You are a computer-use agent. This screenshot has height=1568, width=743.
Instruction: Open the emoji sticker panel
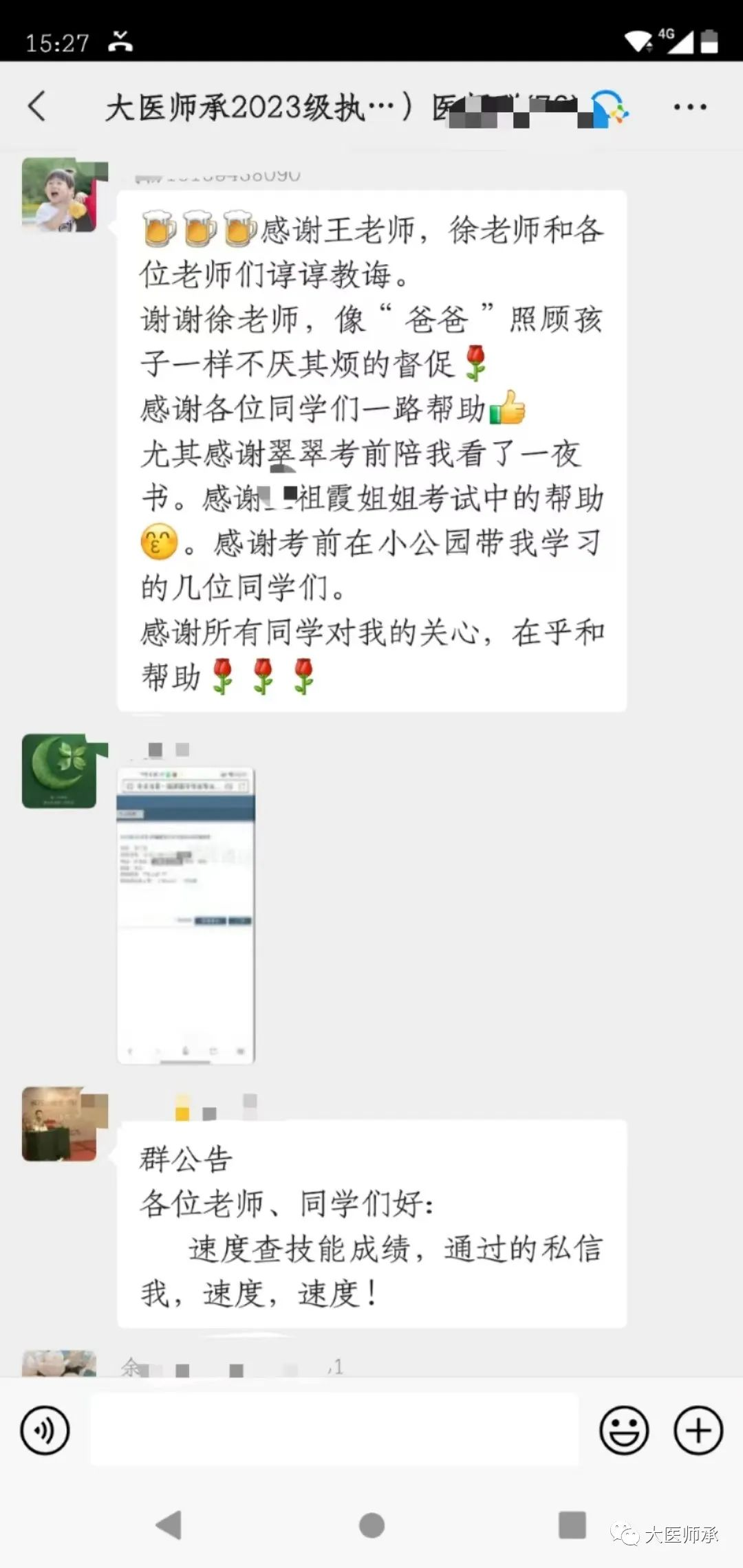[624, 1430]
